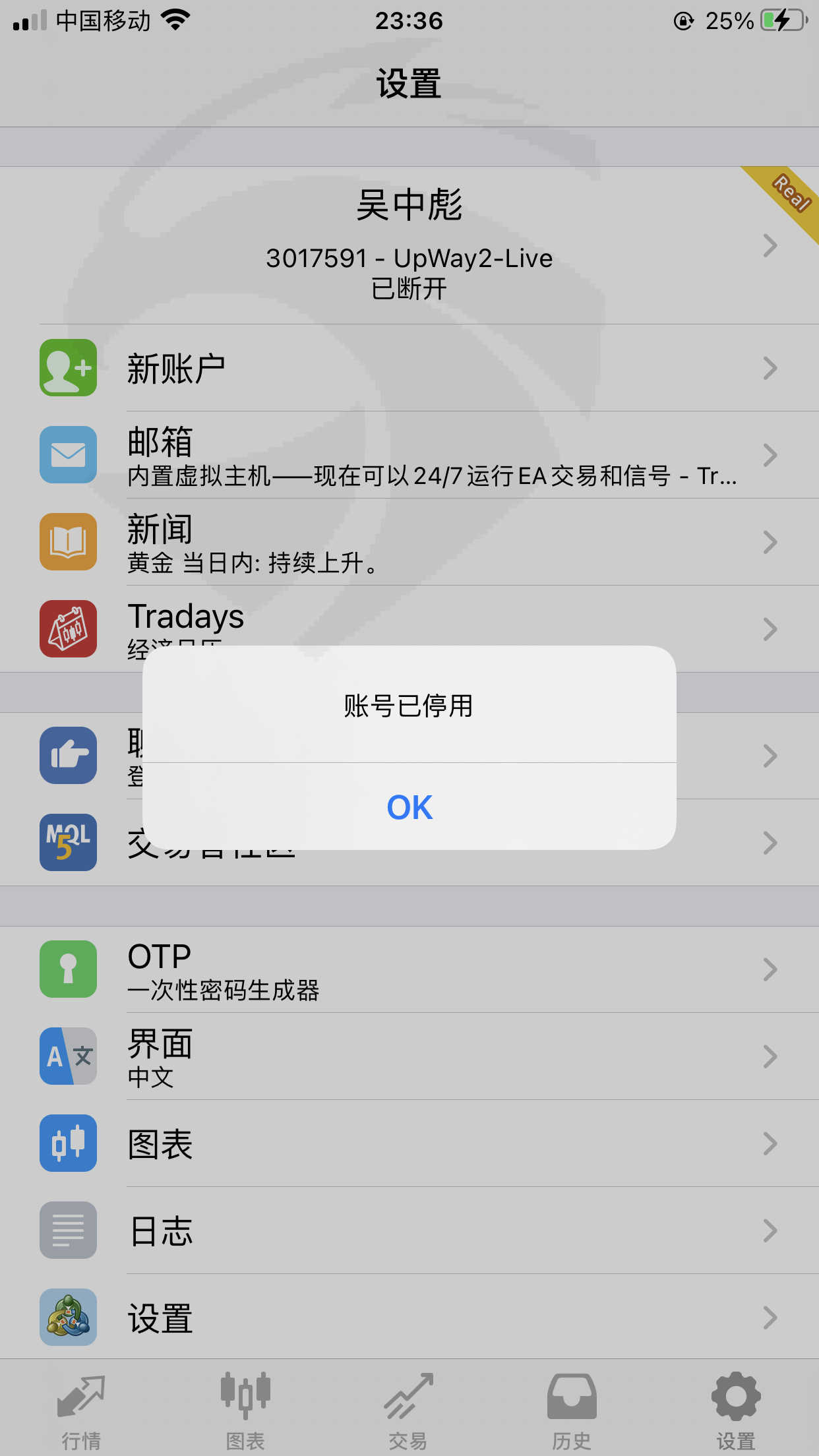Dismiss the alert by tapping OK

pyautogui.click(x=409, y=806)
